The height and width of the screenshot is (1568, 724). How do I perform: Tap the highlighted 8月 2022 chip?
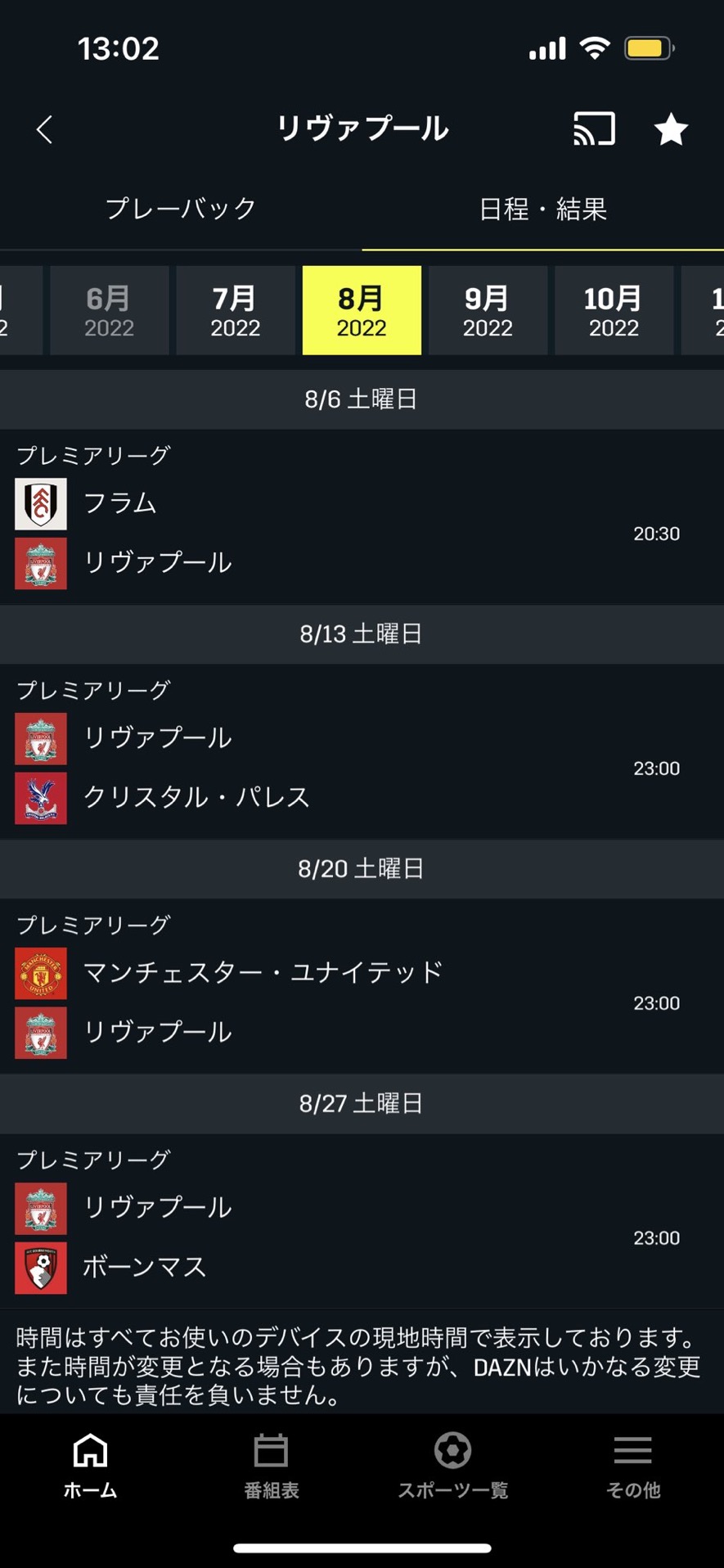(362, 310)
